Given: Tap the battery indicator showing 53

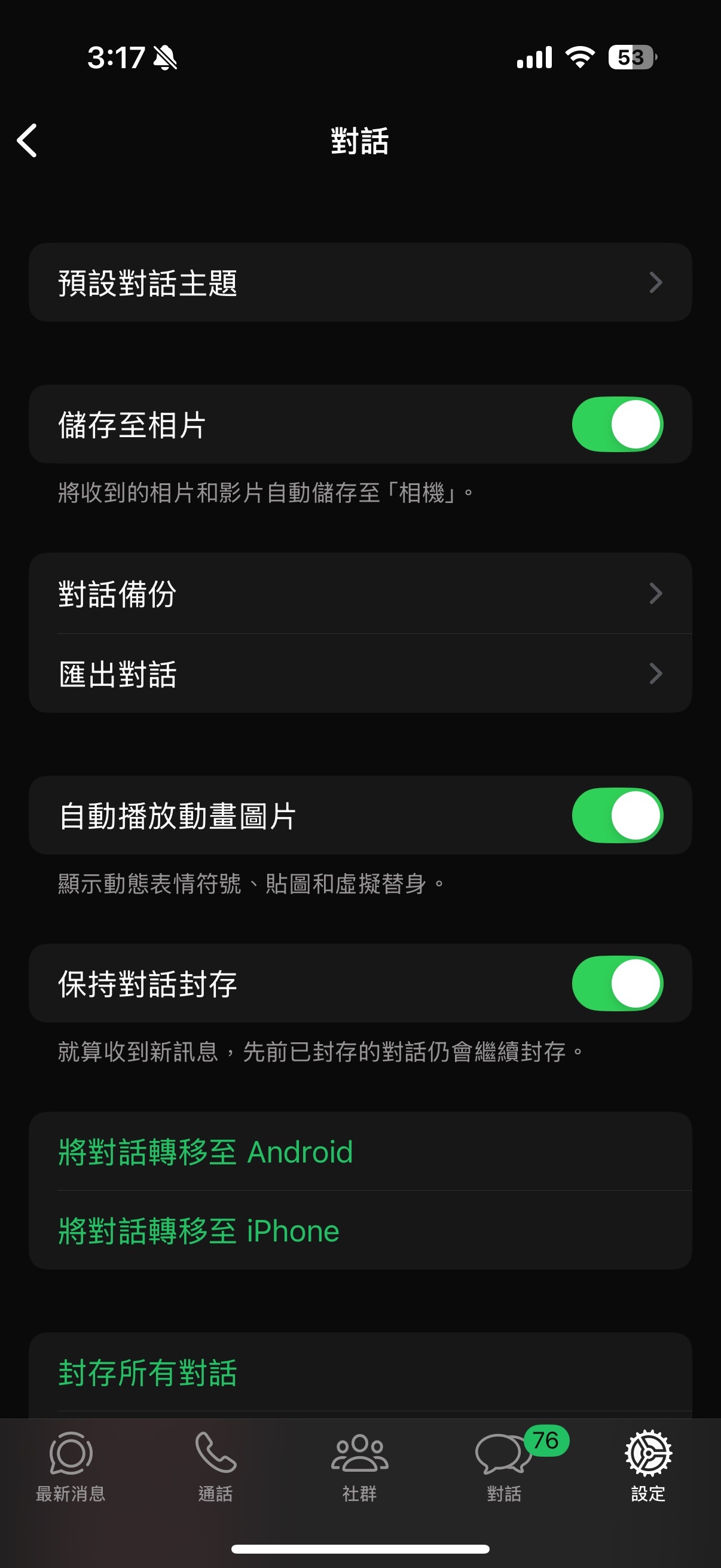Looking at the screenshot, I should click(x=630, y=58).
